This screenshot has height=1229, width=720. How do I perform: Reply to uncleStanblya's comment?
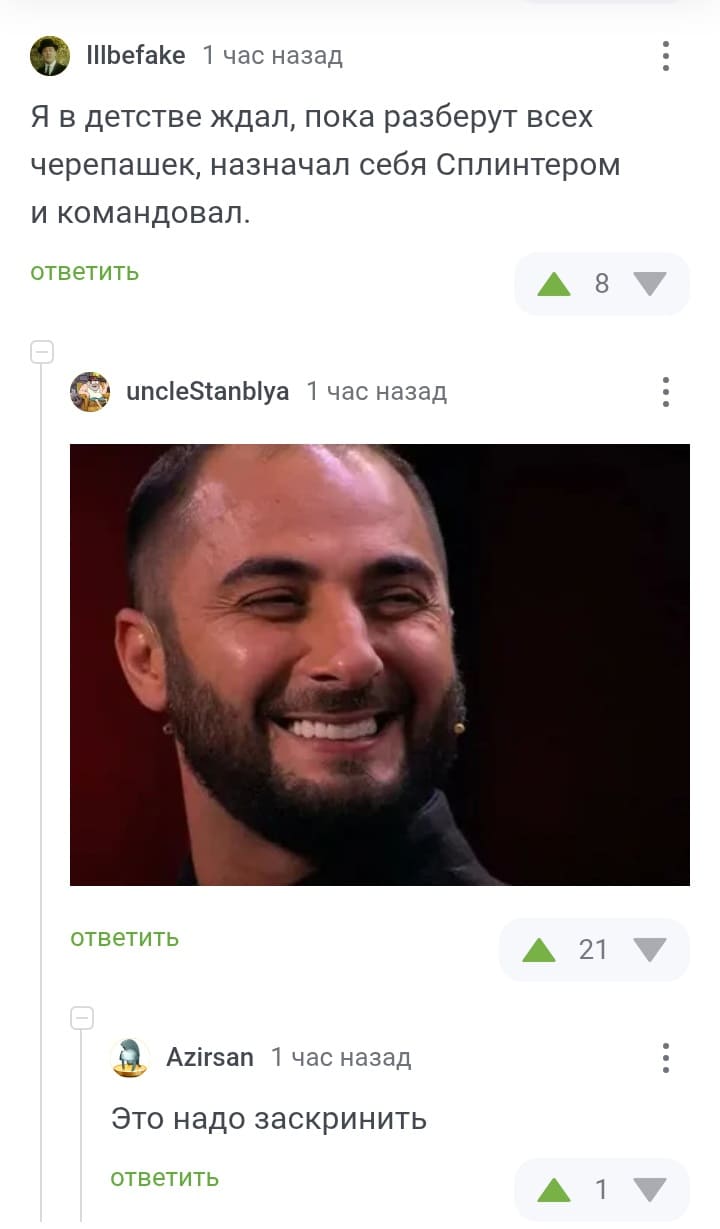pos(125,938)
